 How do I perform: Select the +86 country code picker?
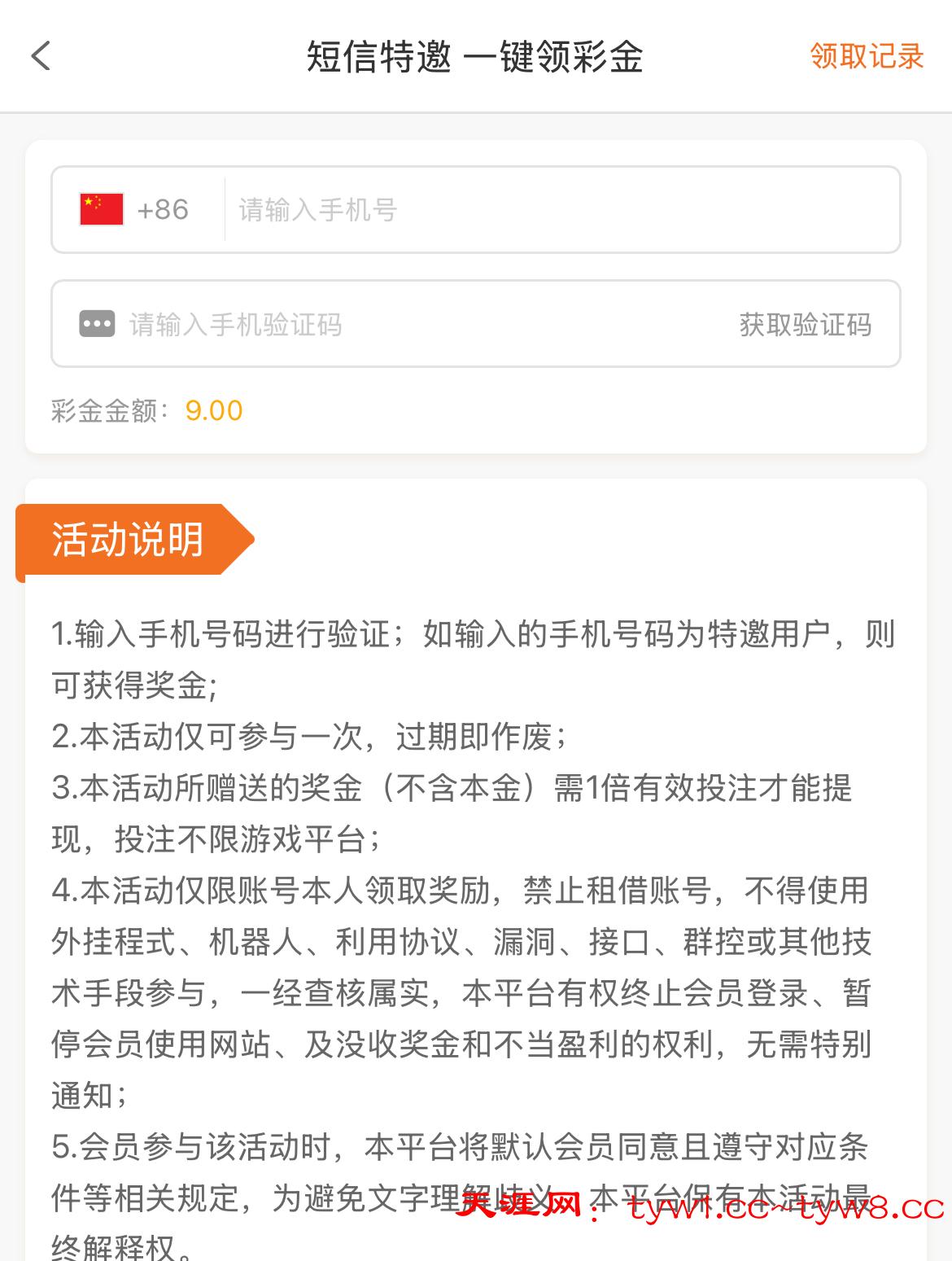click(x=135, y=210)
